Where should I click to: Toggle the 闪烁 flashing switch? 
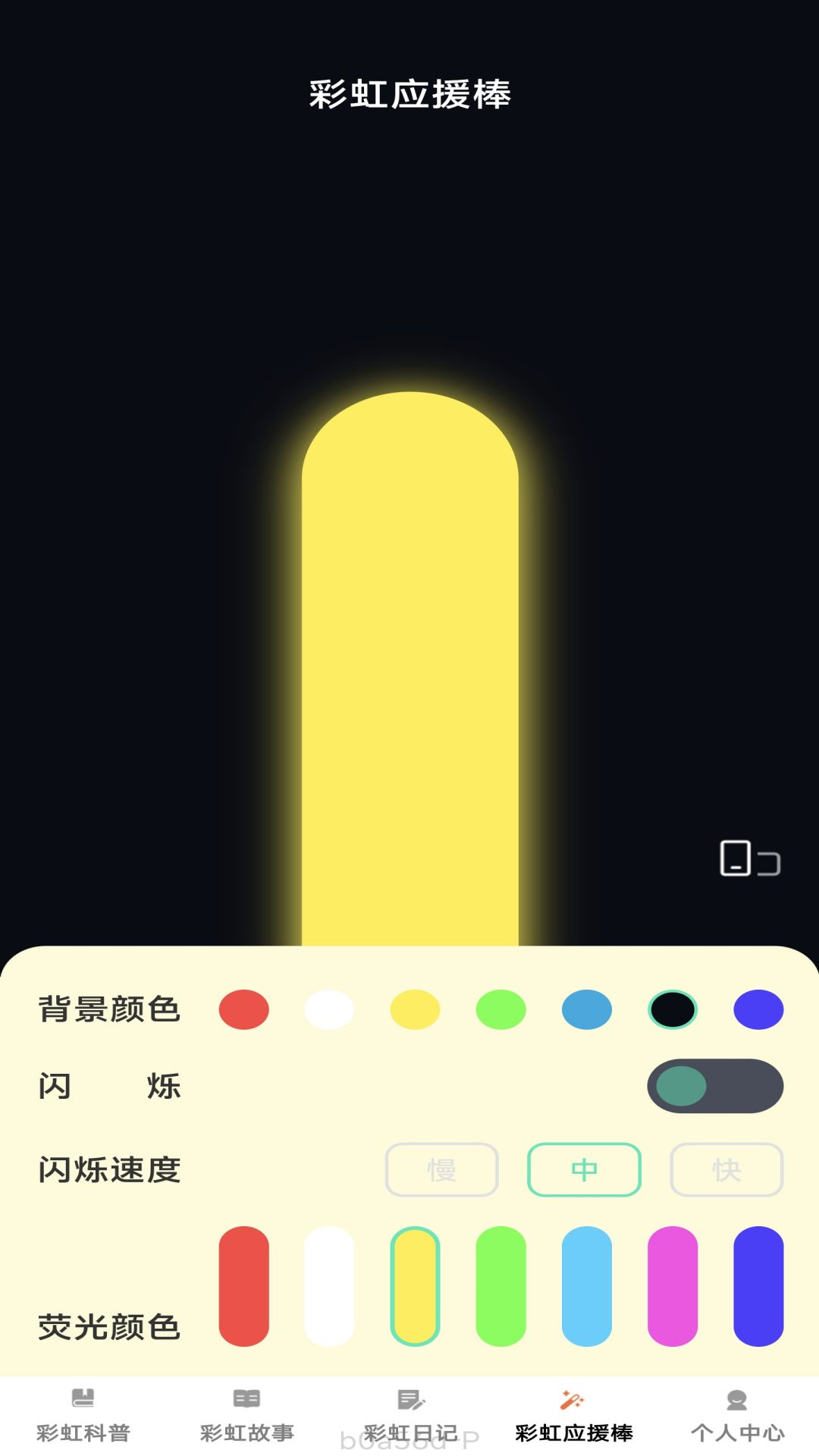714,1086
